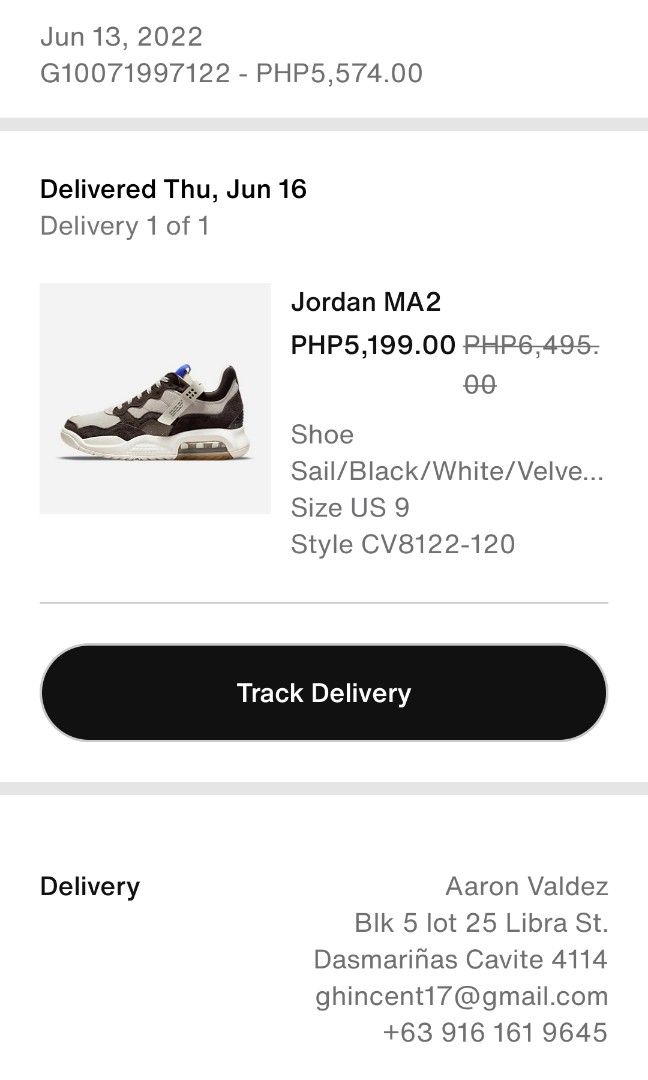The width and height of the screenshot is (648, 1080).
Task: Tap the Track Delivery button
Action: [x=324, y=693]
